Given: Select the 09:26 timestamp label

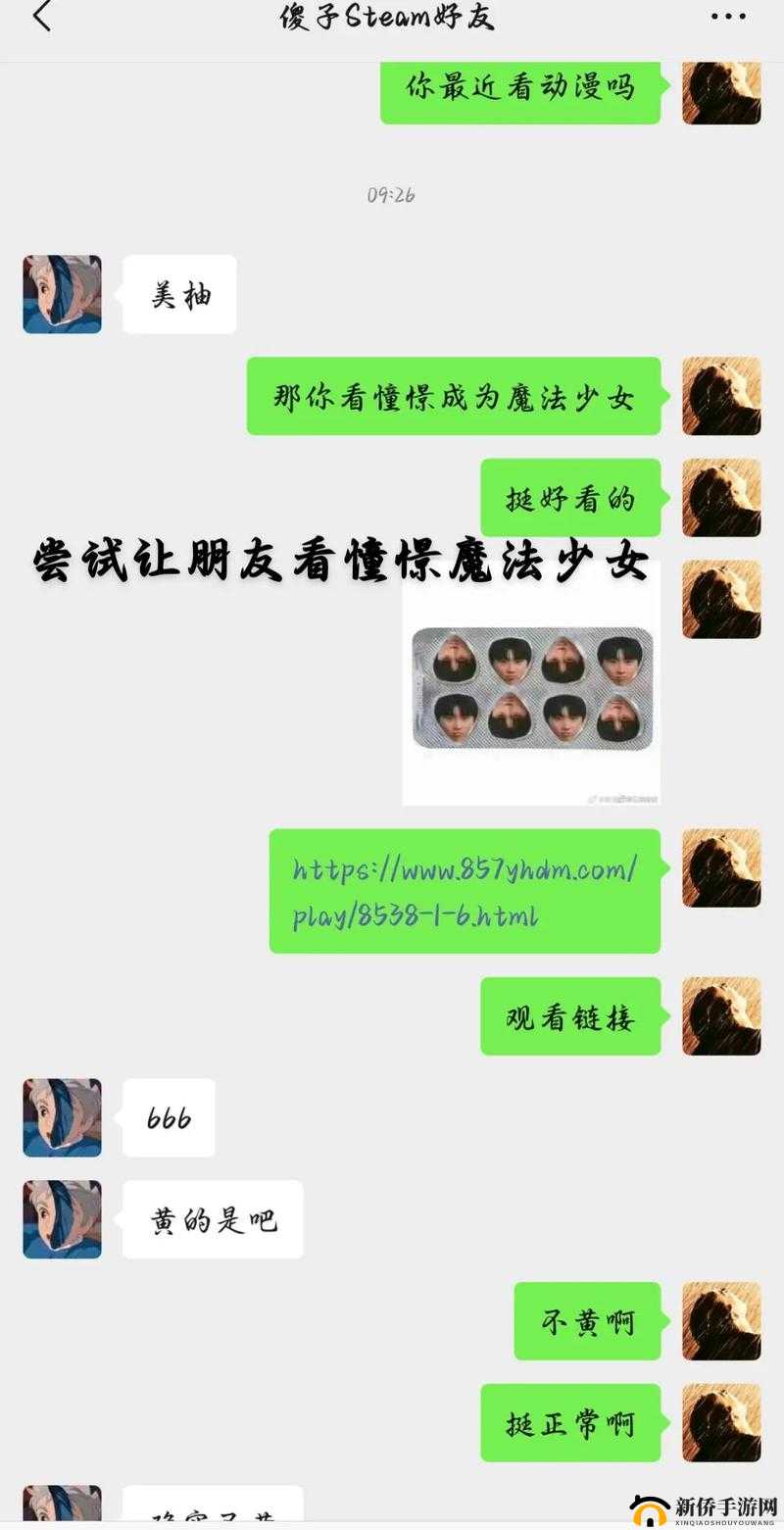Looking at the screenshot, I should [x=392, y=193].
